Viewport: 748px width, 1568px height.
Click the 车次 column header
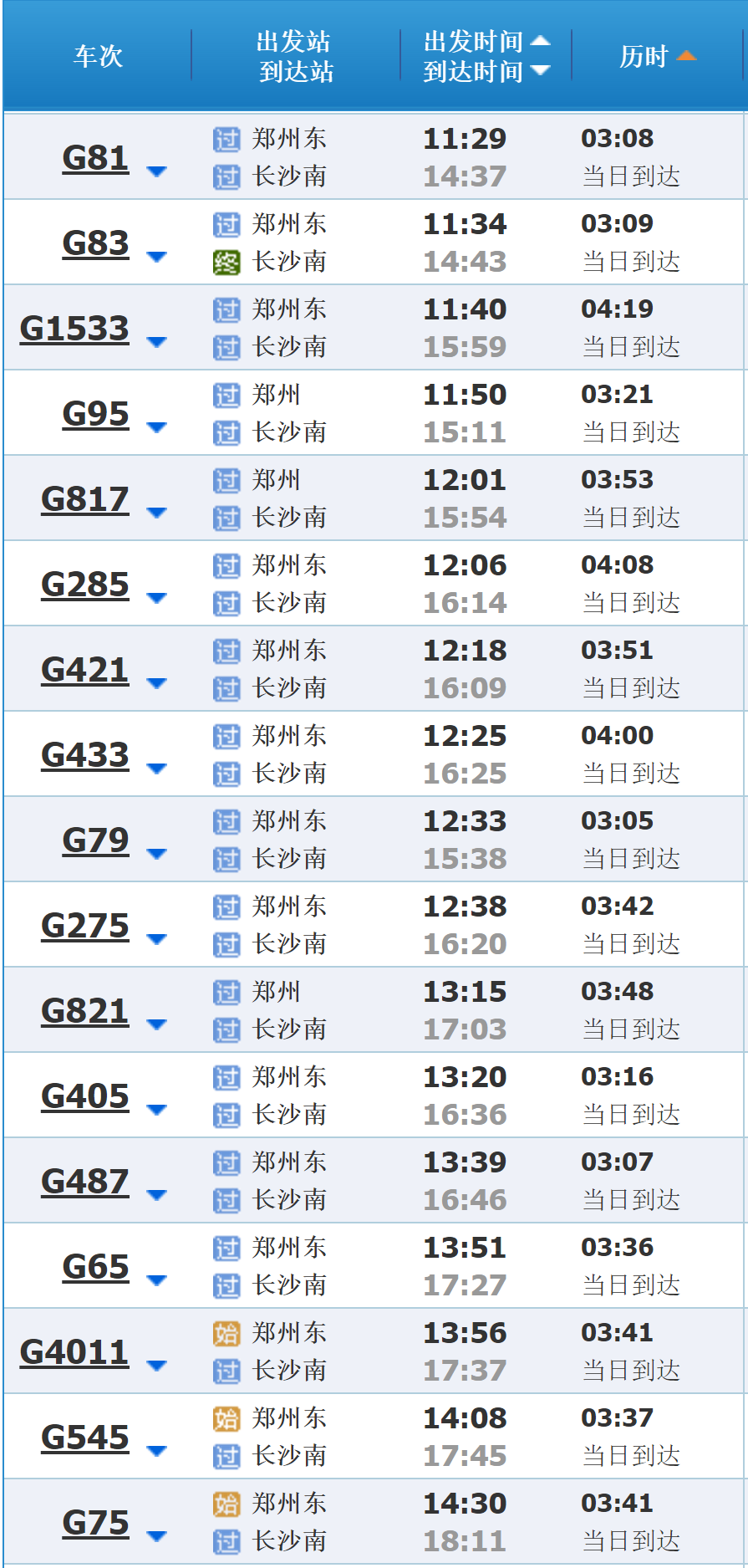coord(98,55)
